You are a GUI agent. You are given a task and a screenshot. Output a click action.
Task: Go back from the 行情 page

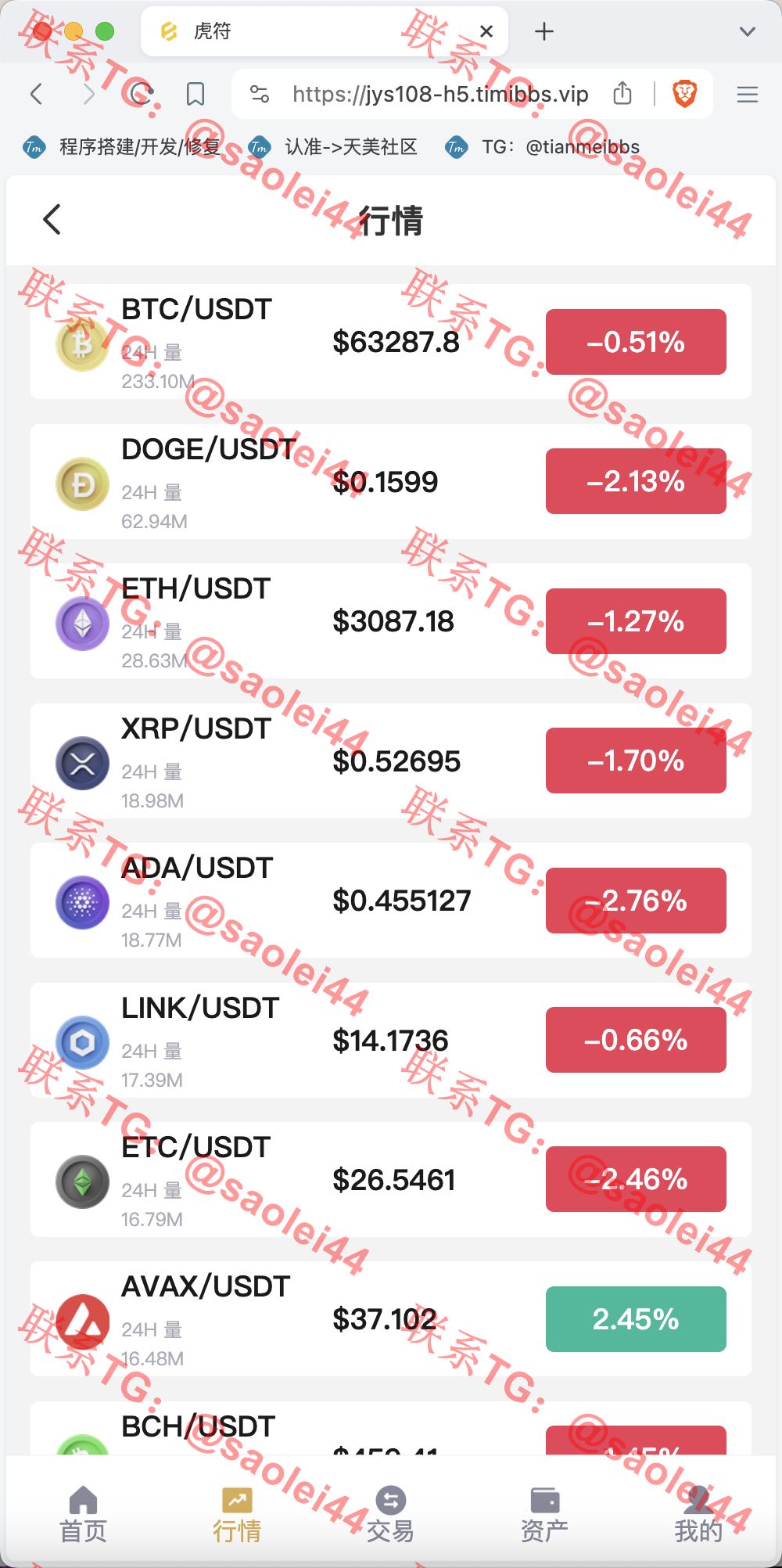[52, 220]
